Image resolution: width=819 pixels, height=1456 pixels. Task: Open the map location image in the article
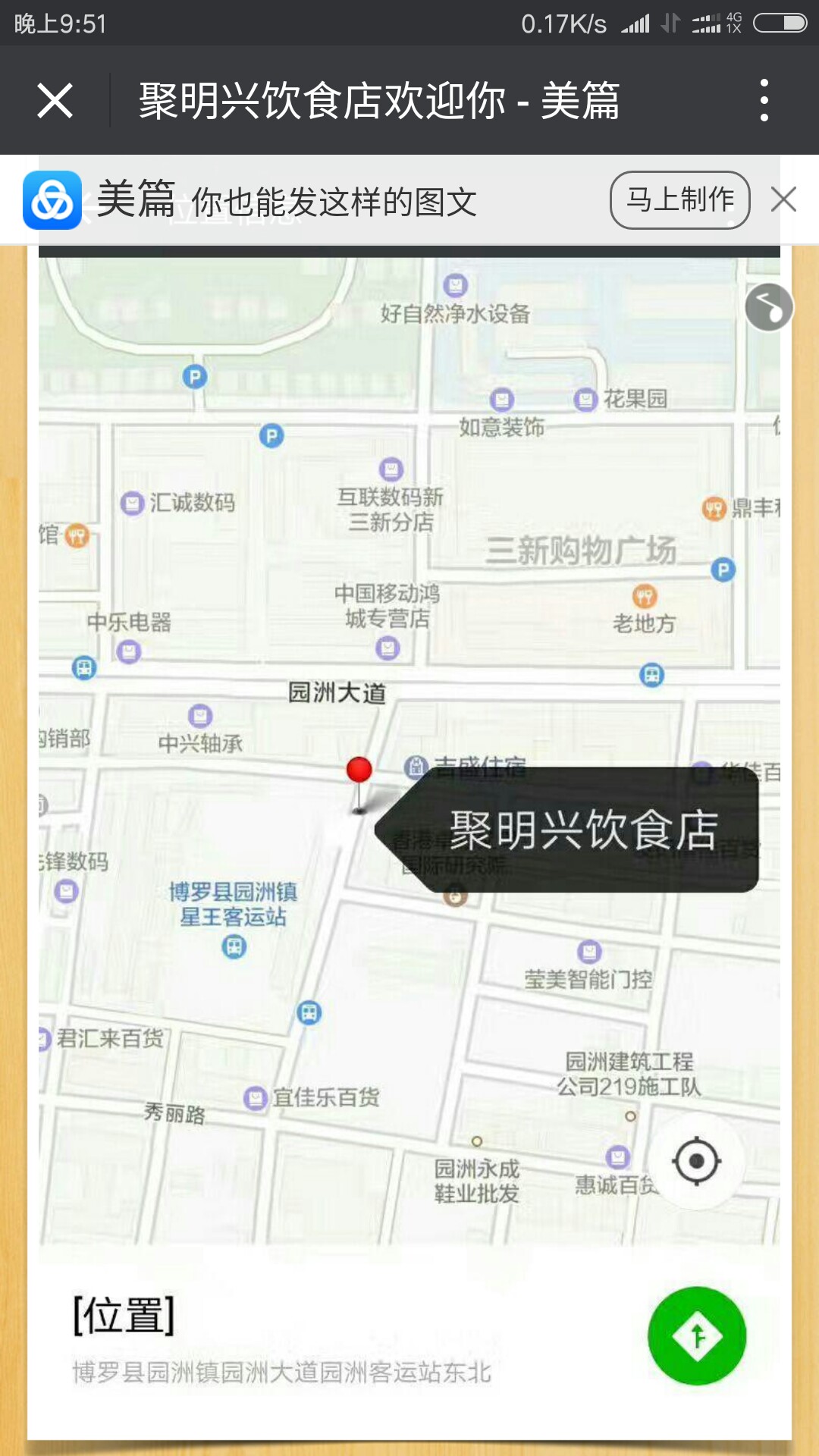(x=409, y=758)
